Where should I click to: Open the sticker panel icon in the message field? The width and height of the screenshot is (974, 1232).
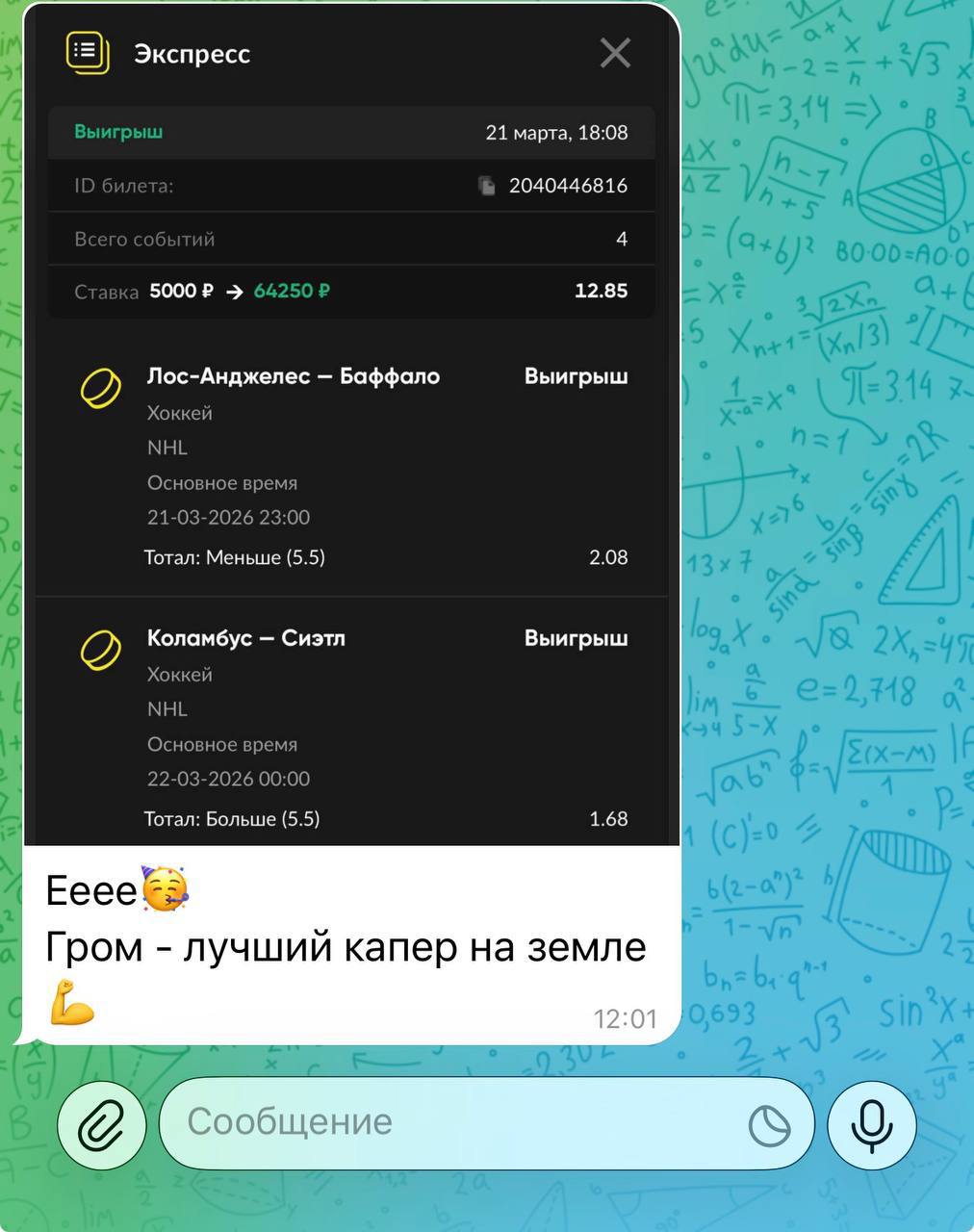[x=769, y=1124]
